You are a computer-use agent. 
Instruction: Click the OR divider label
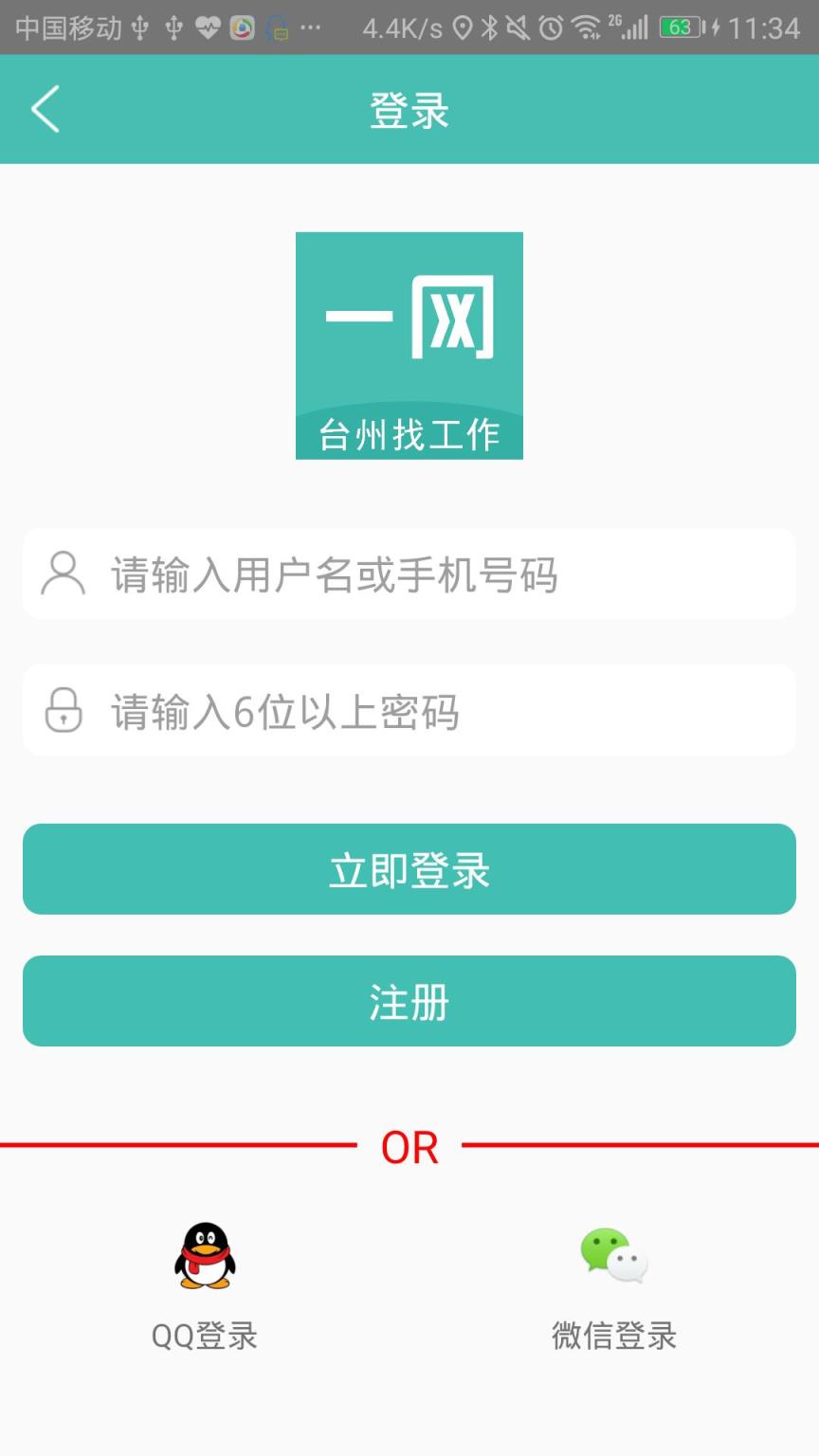coord(409,1146)
